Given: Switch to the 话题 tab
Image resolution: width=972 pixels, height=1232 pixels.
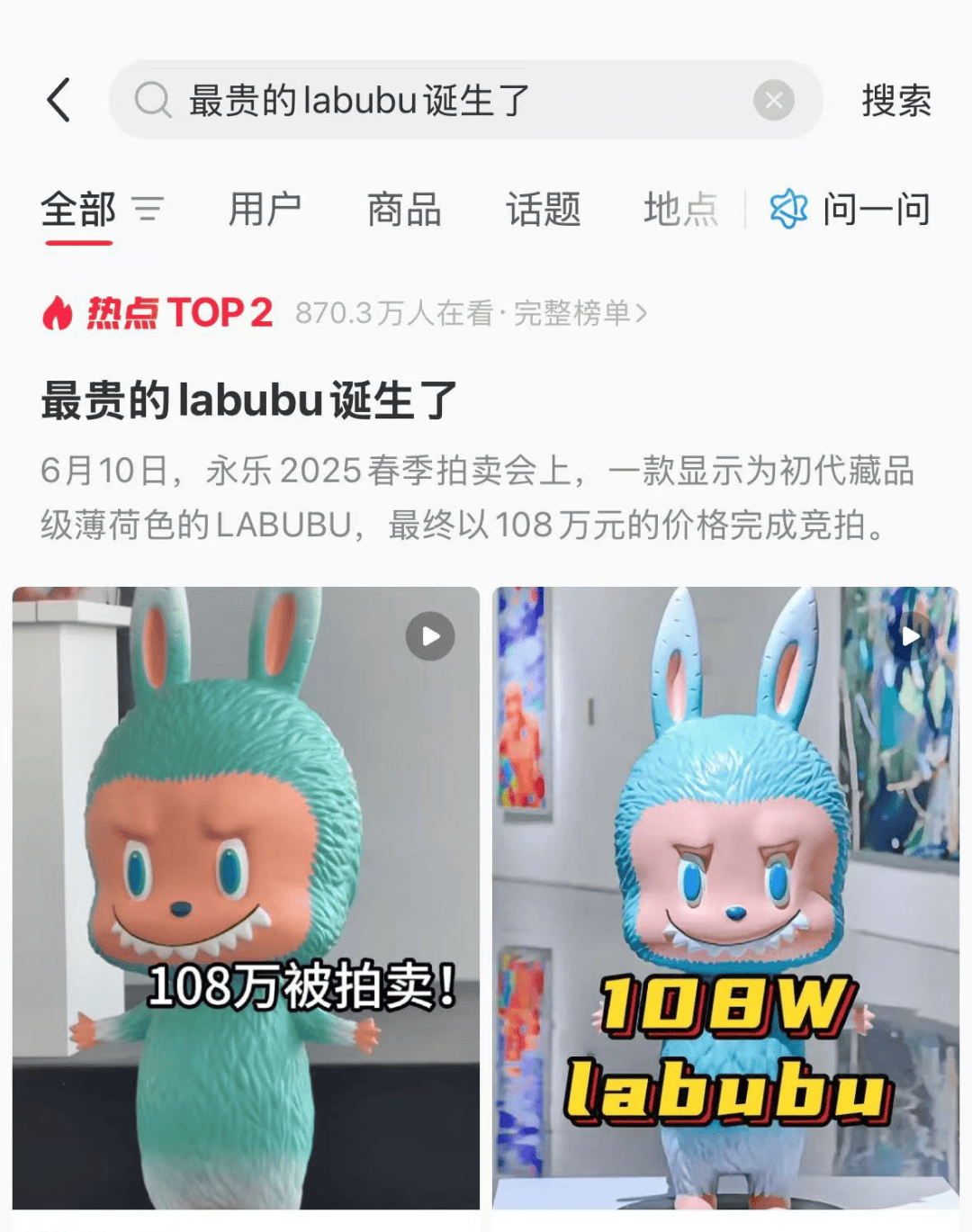Looking at the screenshot, I should [543, 210].
